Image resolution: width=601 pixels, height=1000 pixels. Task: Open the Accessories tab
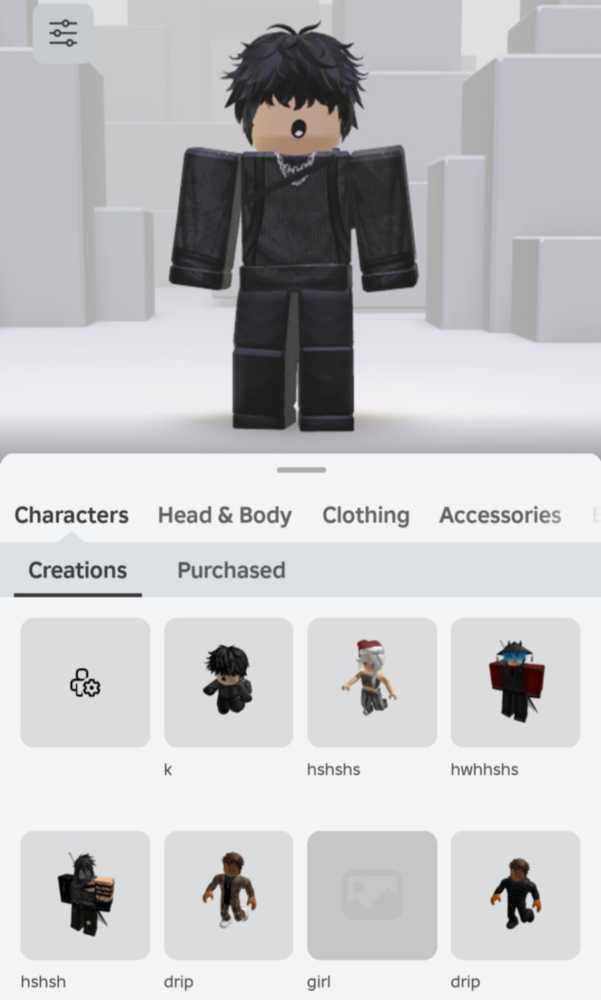tap(500, 515)
